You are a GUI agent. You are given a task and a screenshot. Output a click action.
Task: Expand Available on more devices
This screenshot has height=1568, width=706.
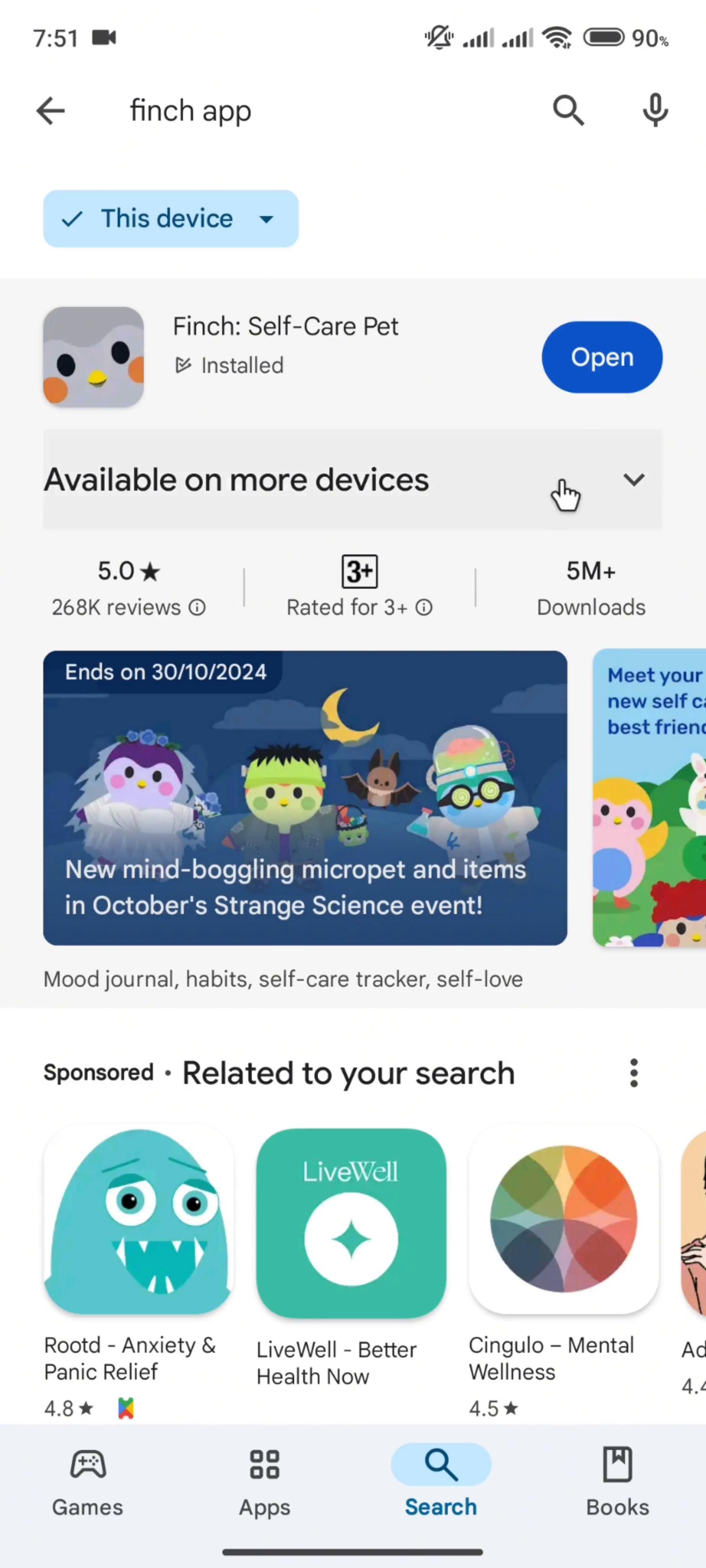point(633,480)
